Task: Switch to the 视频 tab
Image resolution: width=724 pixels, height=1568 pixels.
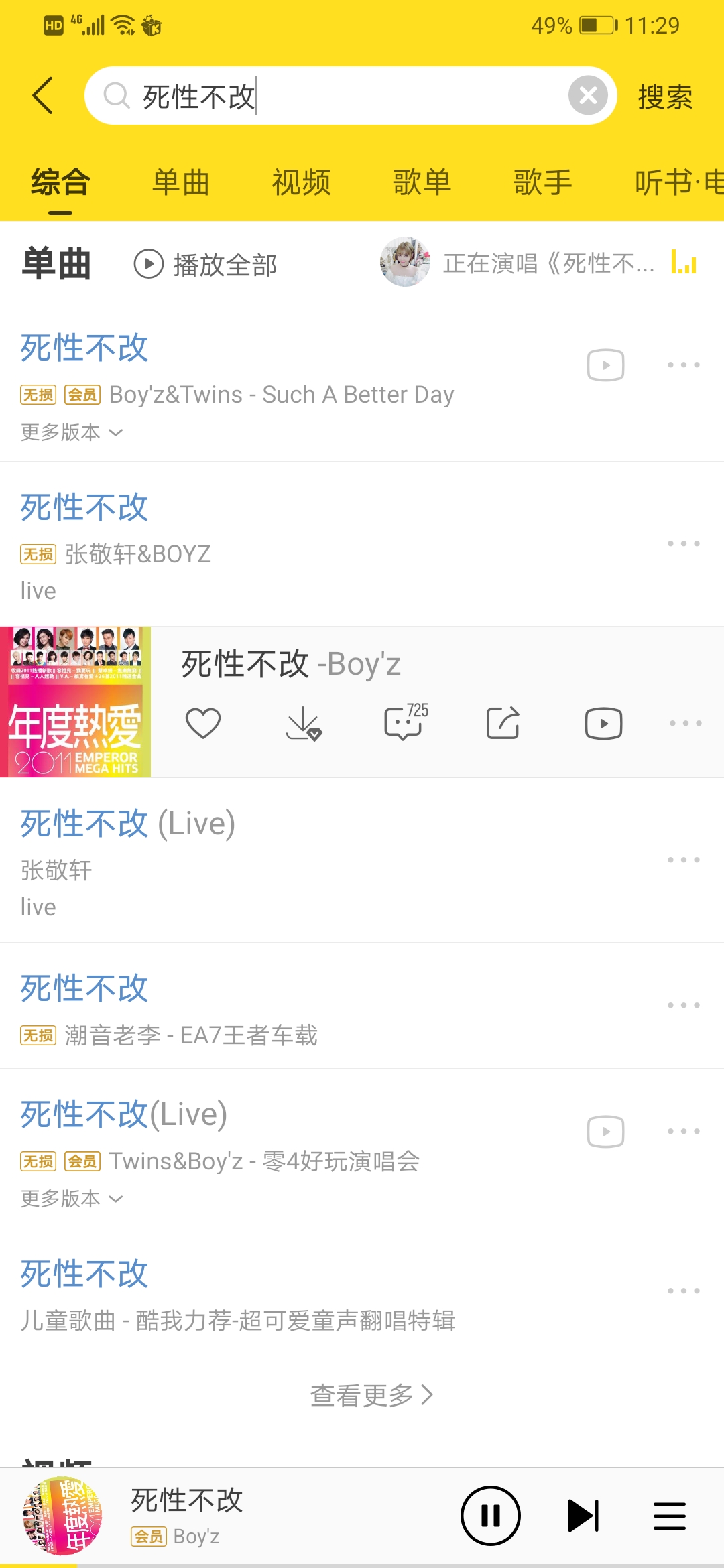Action: (300, 181)
